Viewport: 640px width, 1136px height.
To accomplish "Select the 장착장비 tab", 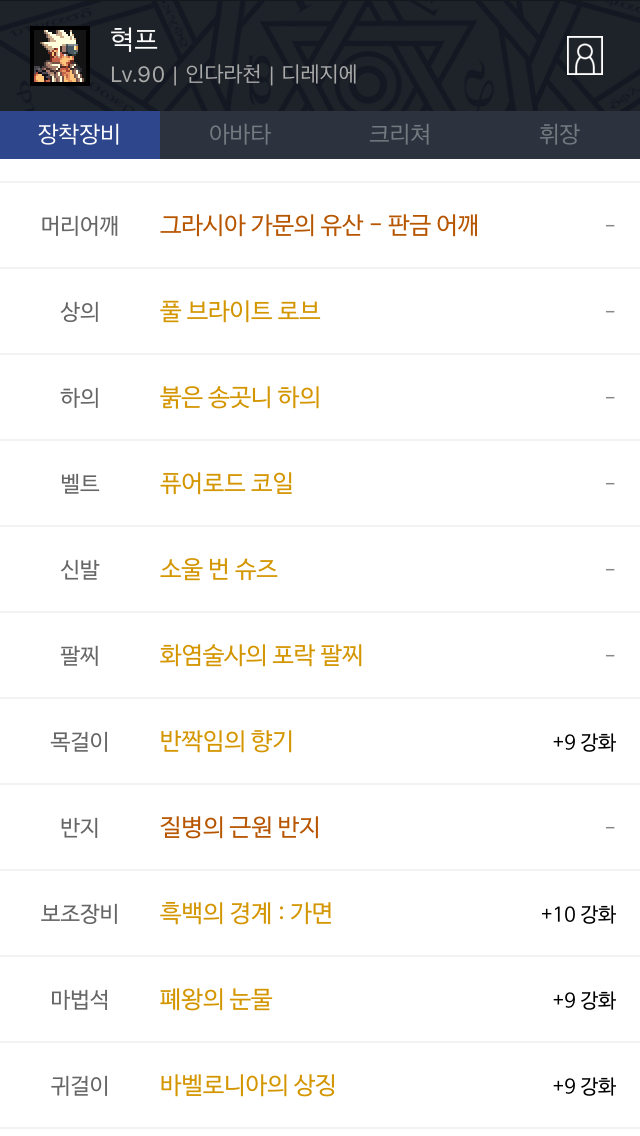I will pyautogui.click(x=79, y=135).
